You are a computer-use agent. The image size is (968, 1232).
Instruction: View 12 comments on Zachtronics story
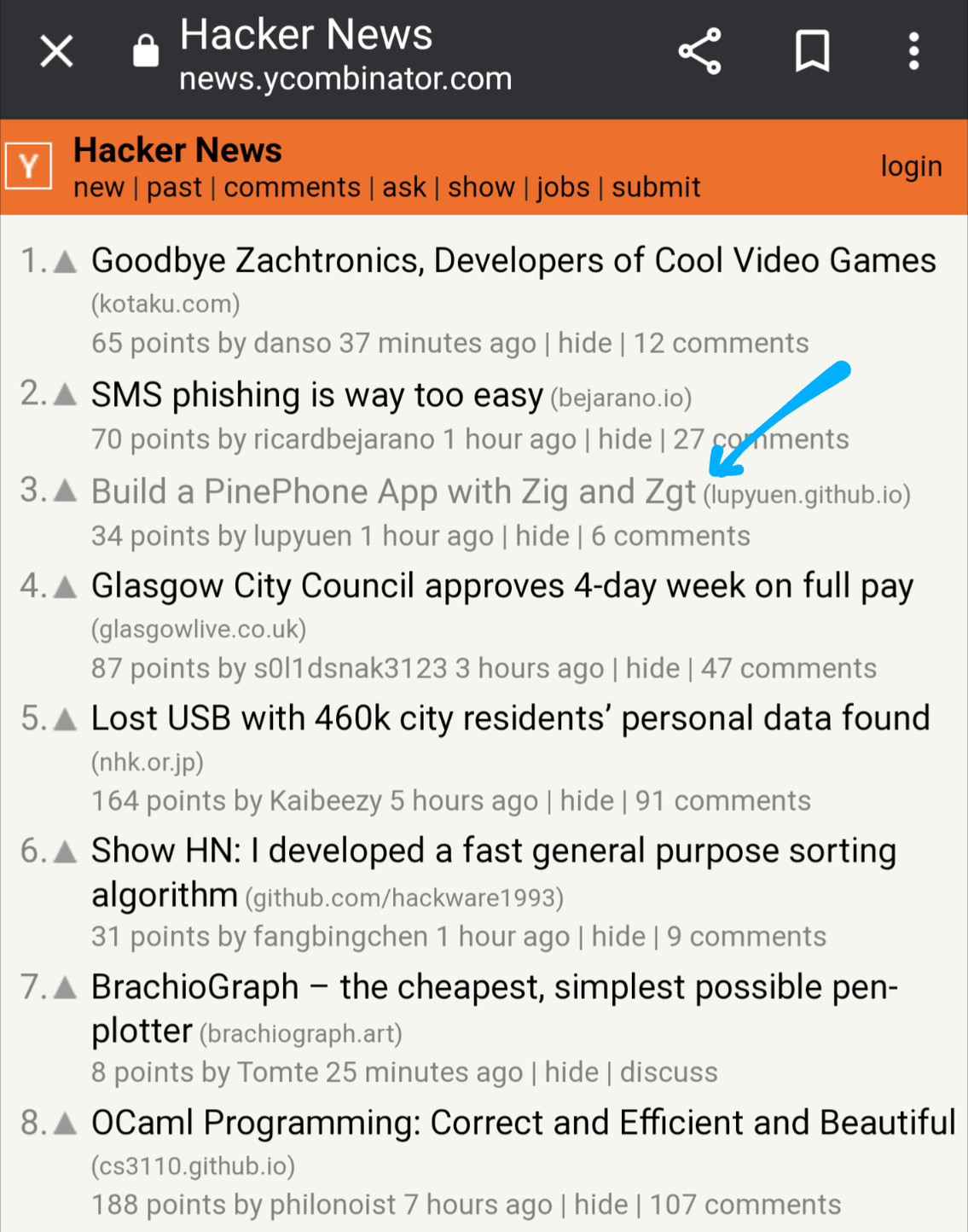pyautogui.click(x=721, y=343)
